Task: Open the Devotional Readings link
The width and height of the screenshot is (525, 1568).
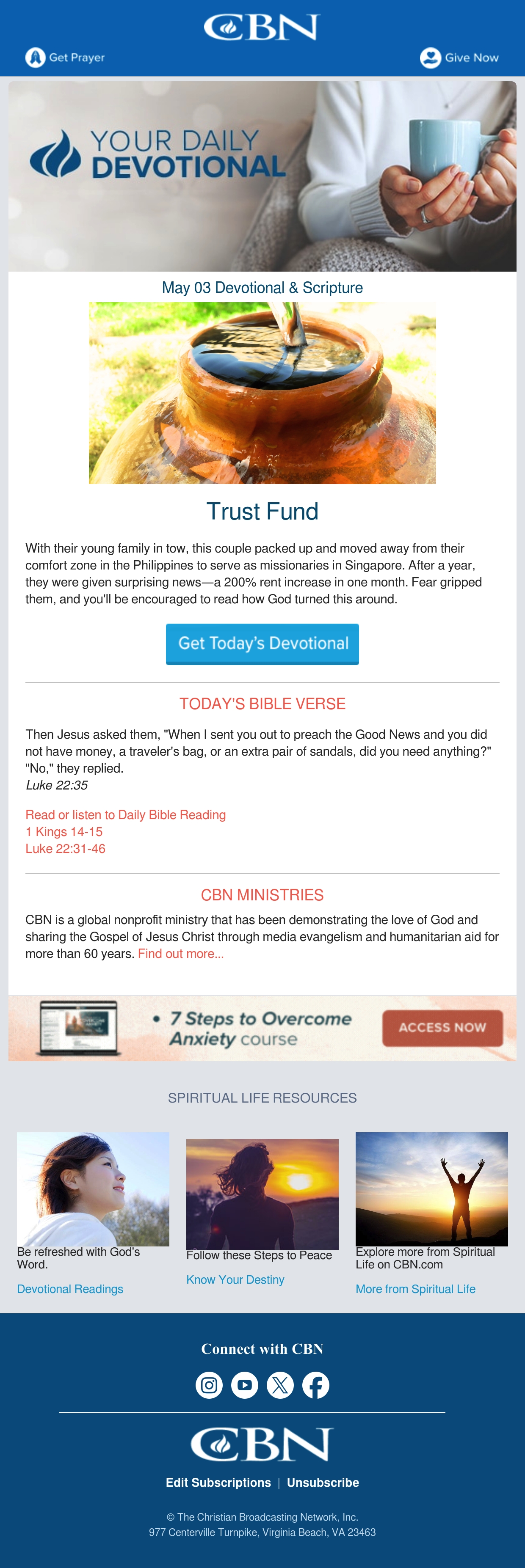Action: 70,1289
